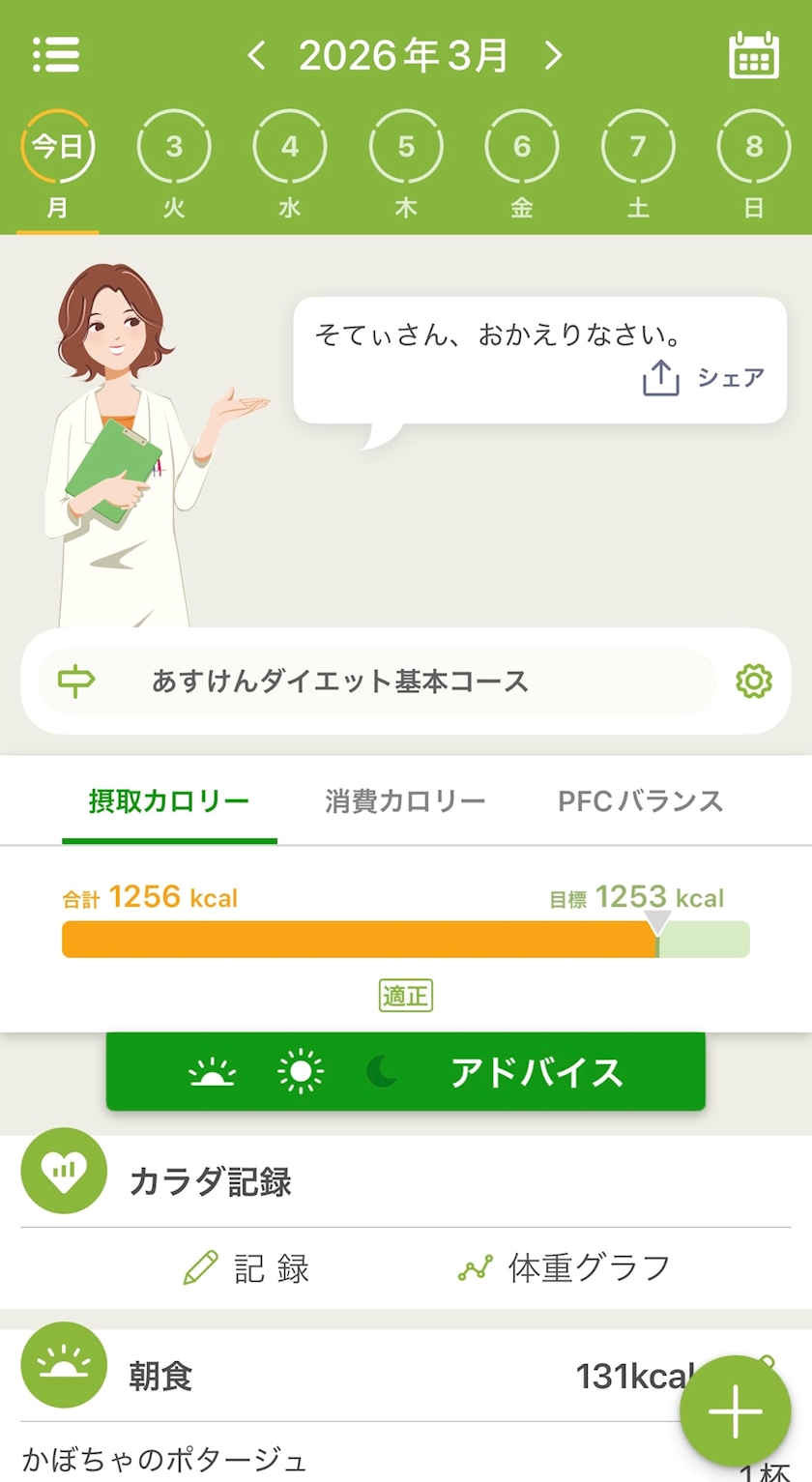Viewport: 812px width, 1482px height.
Task: Select Saturday the 7th
Action: click(x=638, y=148)
